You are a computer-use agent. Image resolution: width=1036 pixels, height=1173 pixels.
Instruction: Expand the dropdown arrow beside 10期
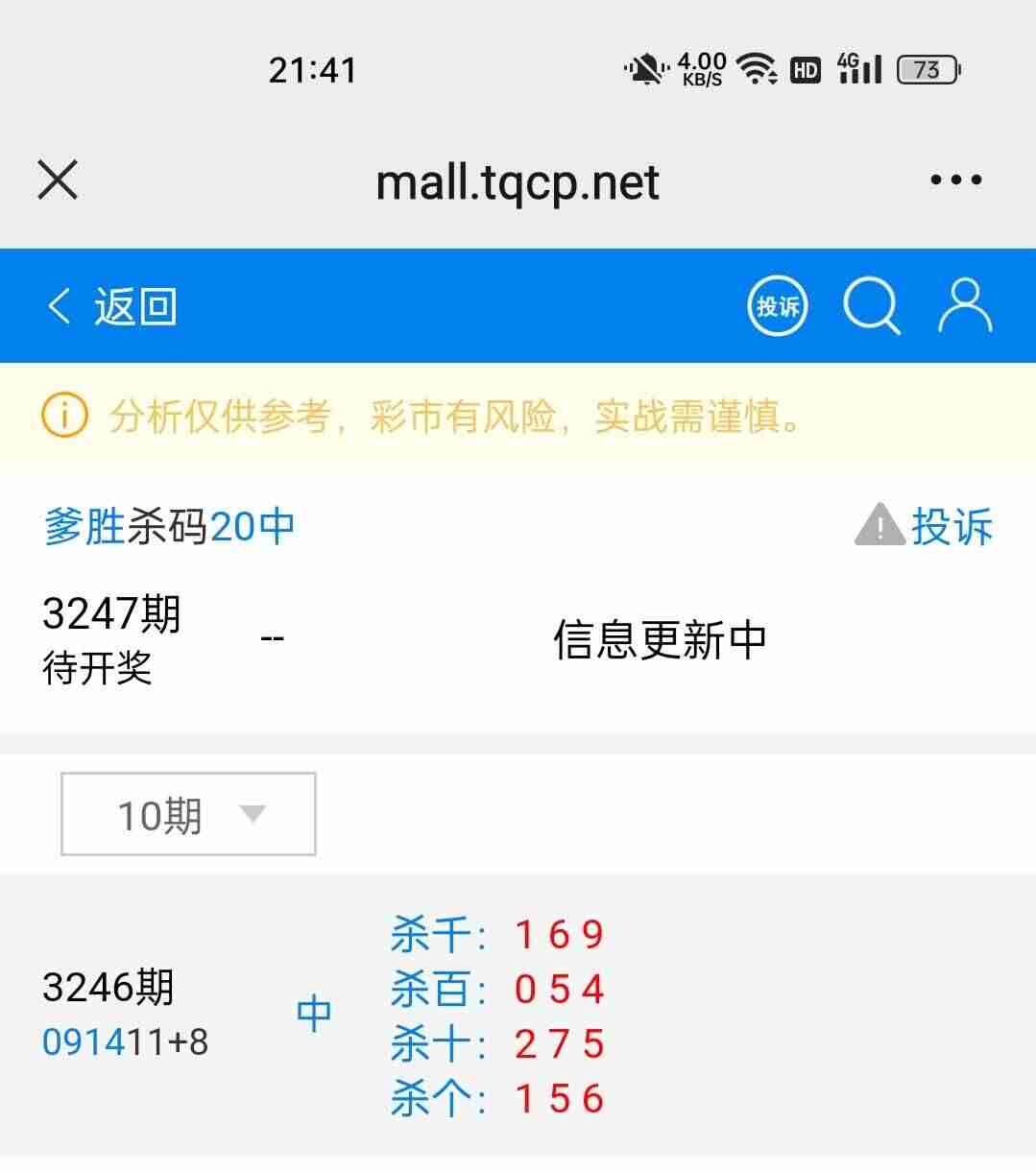[x=253, y=814]
